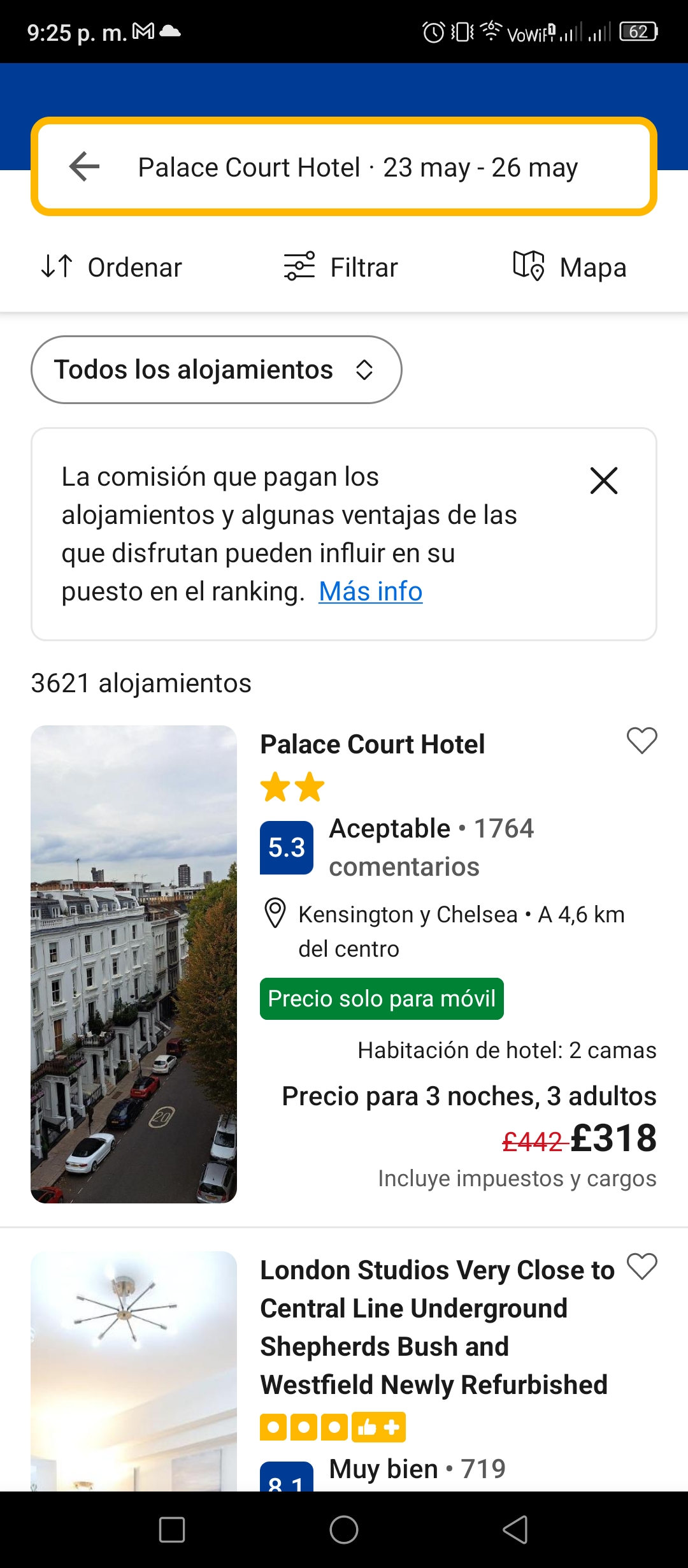Image resolution: width=688 pixels, height=1568 pixels.
Task: Tap the back arrow in the search bar
Action: click(84, 167)
